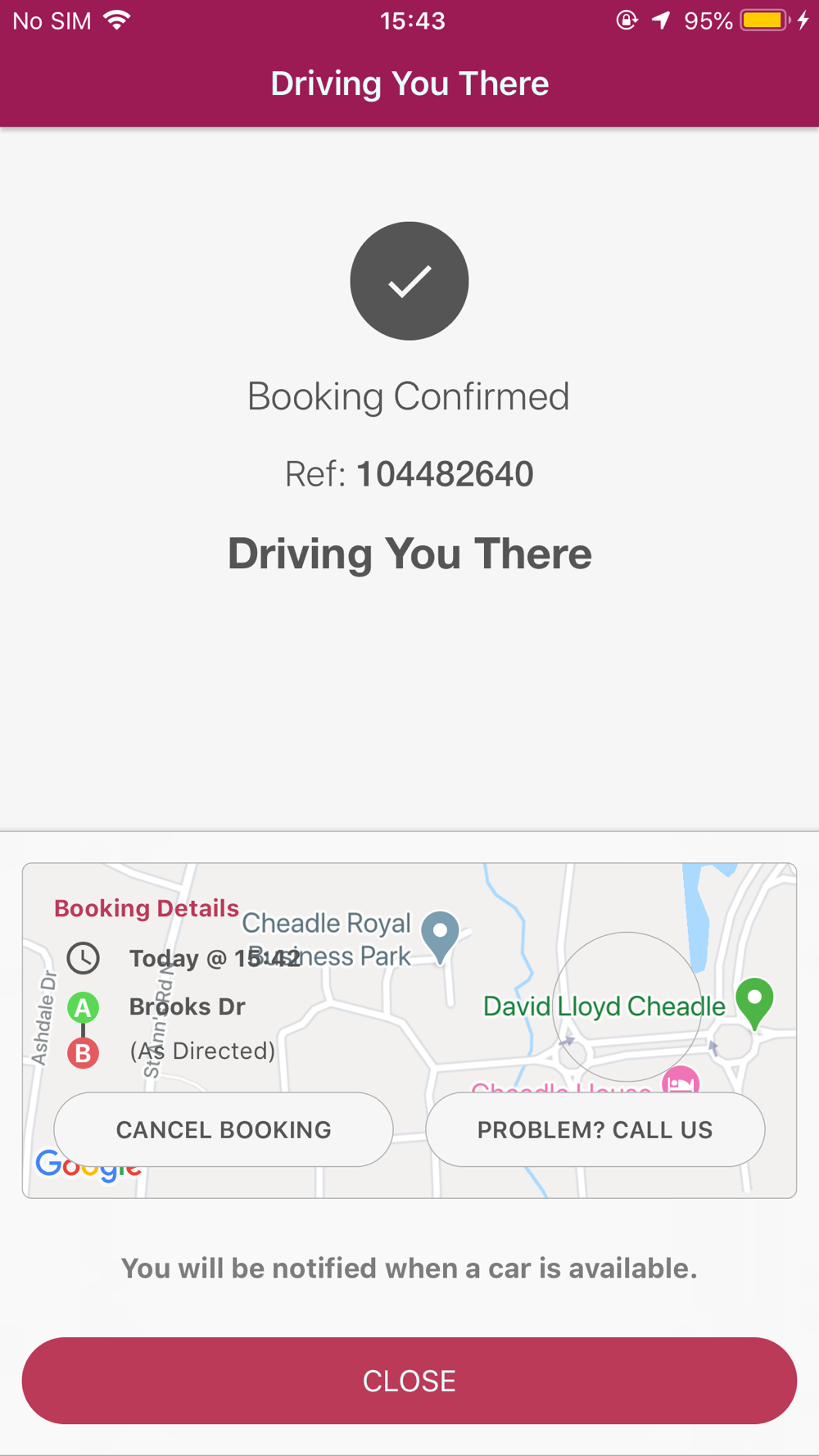Close the booking confirmation screen

[409, 1381]
